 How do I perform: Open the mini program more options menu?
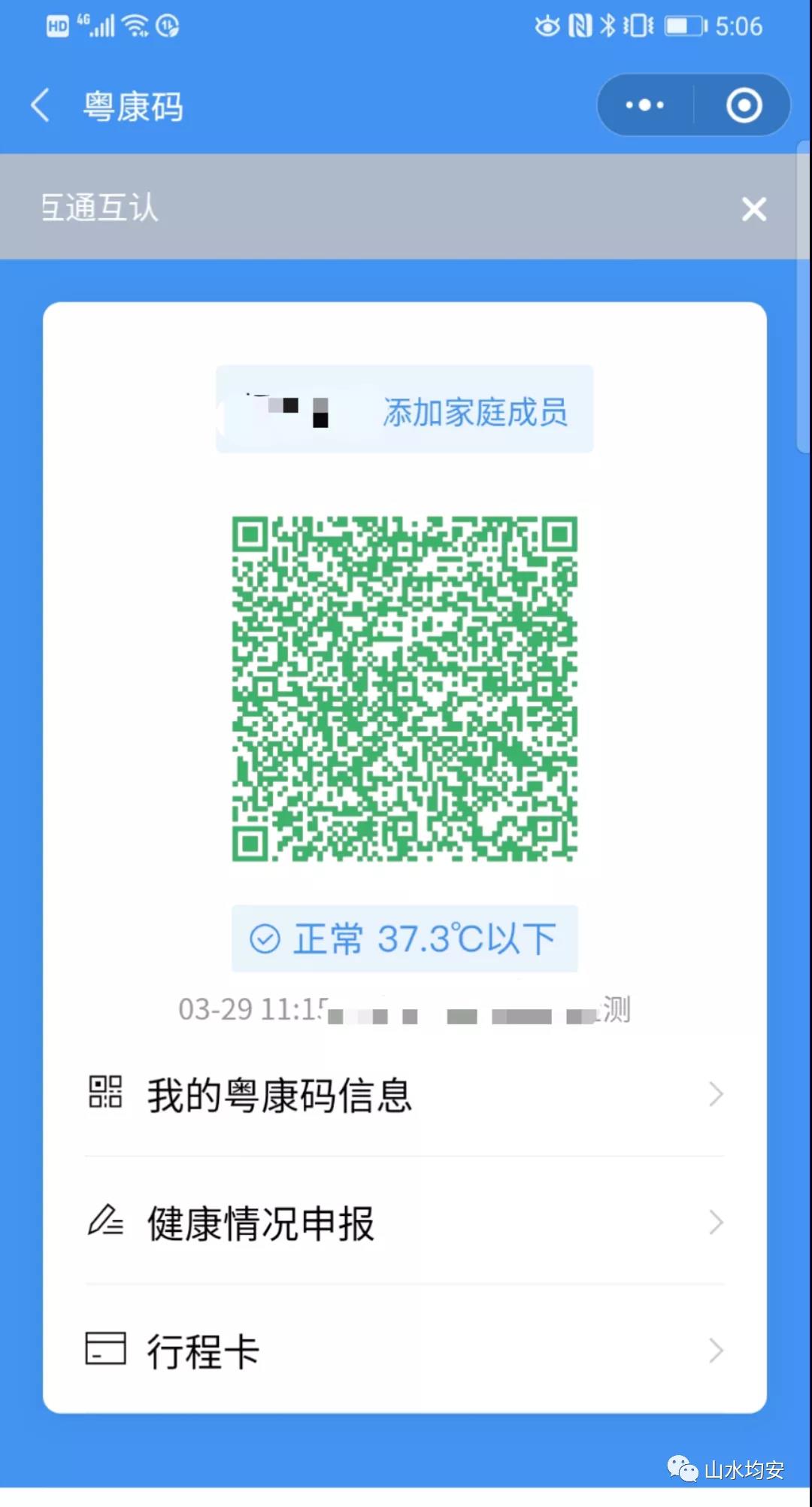tap(645, 105)
